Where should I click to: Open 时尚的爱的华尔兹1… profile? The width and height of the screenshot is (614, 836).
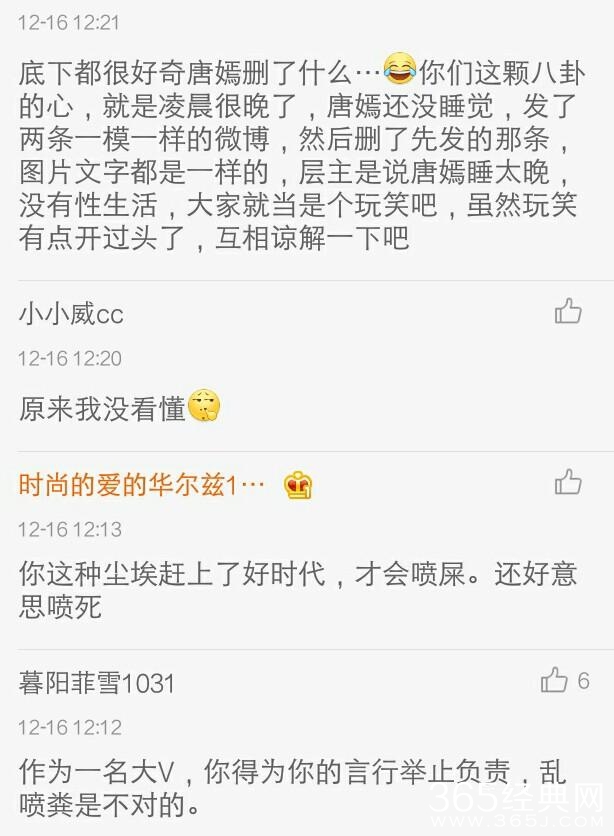[x=141, y=485]
